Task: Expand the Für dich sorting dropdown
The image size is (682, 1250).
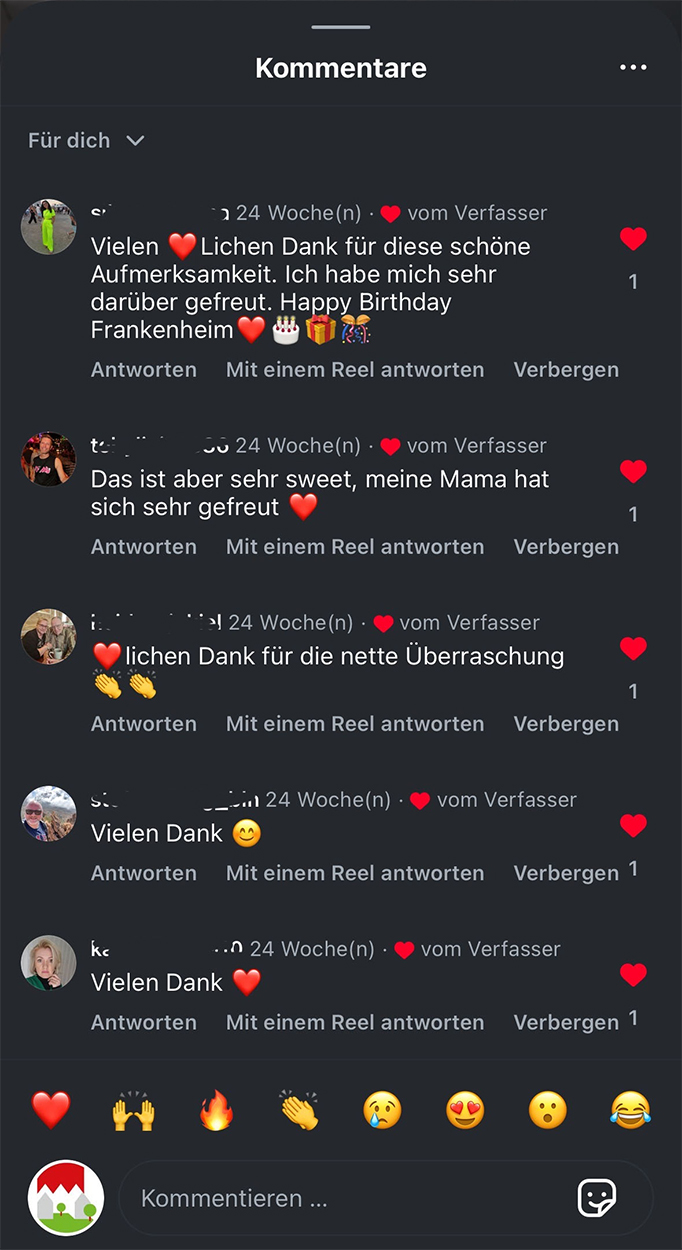Action: (x=86, y=141)
